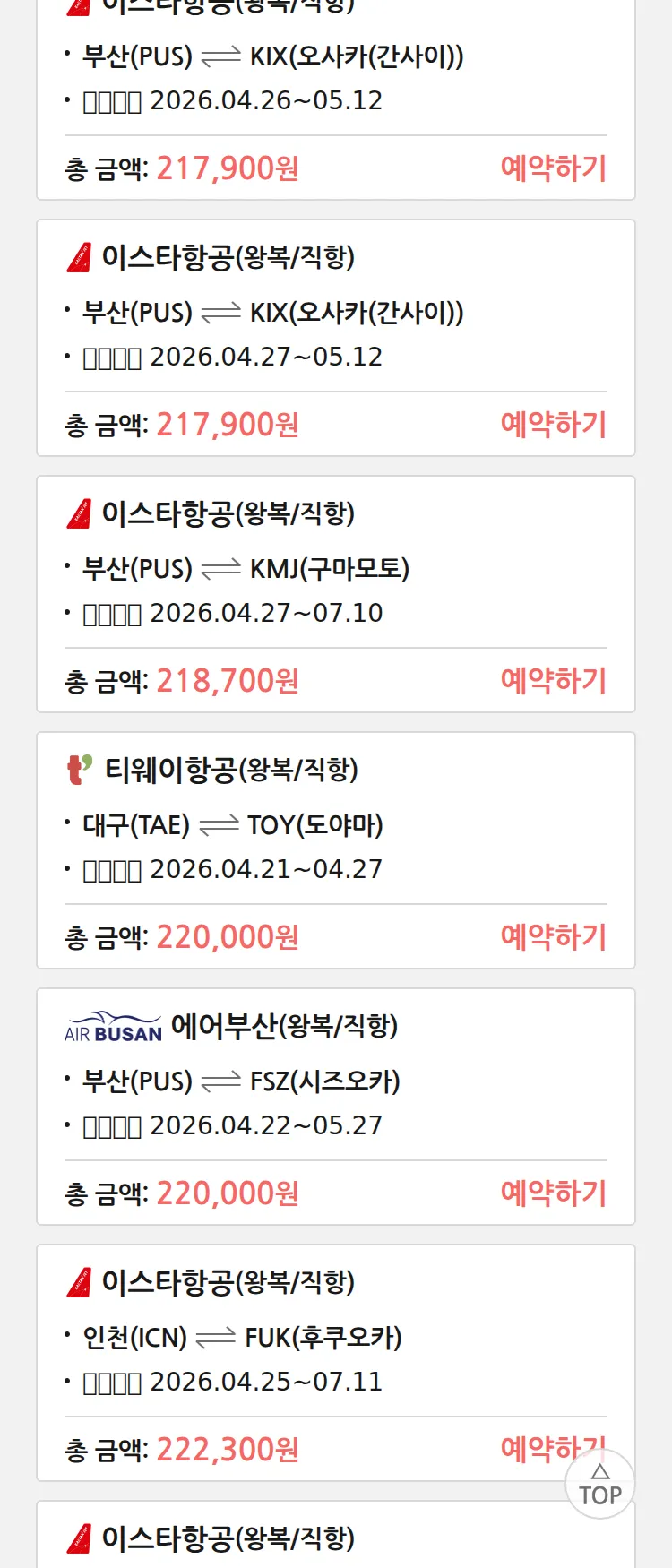Jump back to top with TOP button
Image resolution: width=672 pixels, height=1568 pixels.
pos(599,1485)
